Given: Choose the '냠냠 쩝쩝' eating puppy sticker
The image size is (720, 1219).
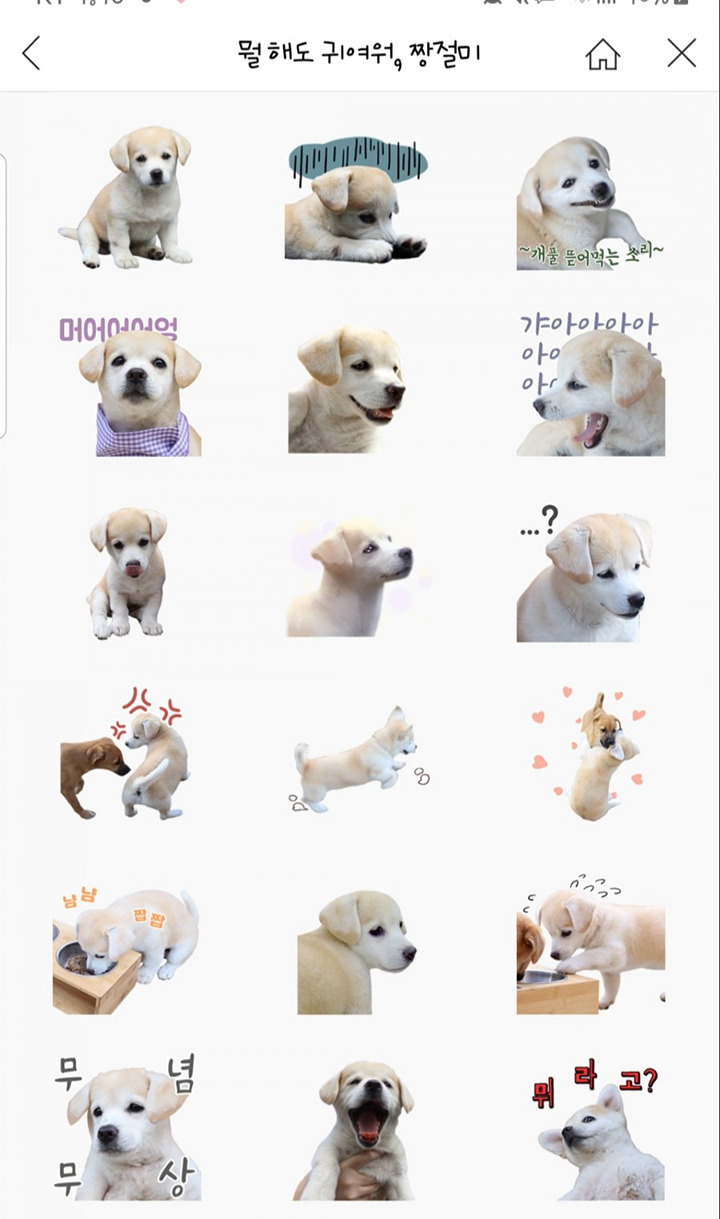Looking at the screenshot, I should [126, 950].
